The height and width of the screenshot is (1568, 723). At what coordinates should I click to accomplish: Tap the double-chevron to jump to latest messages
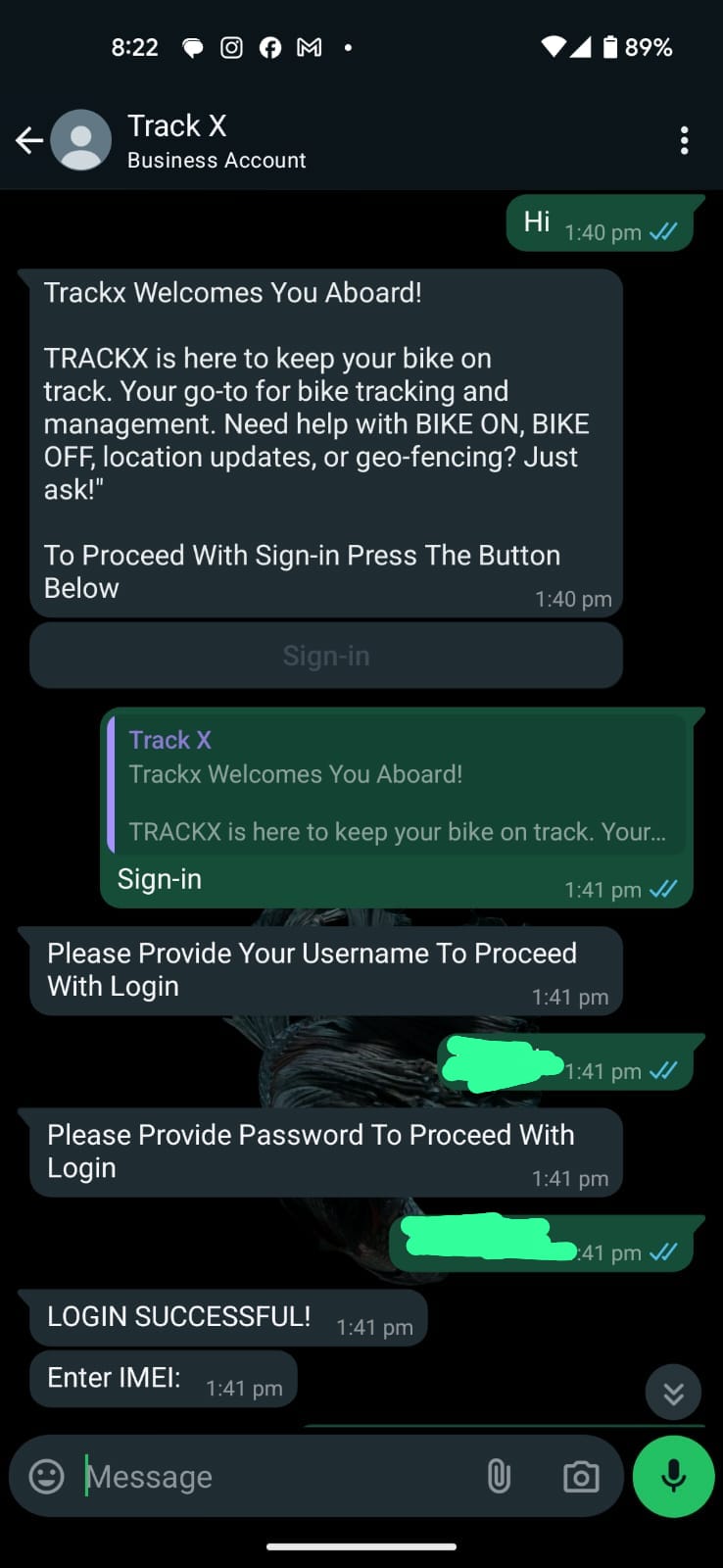(673, 1392)
